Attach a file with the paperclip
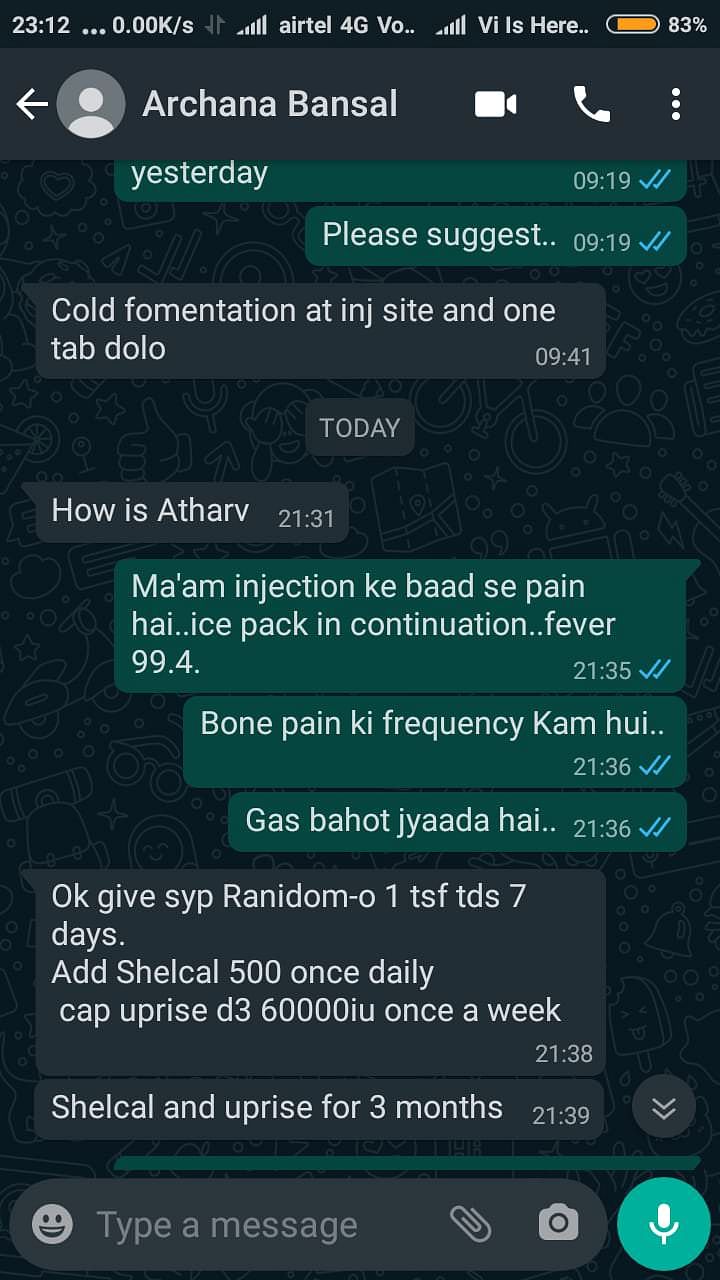The height and width of the screenshot is (1280, 720). [469, 1223]
